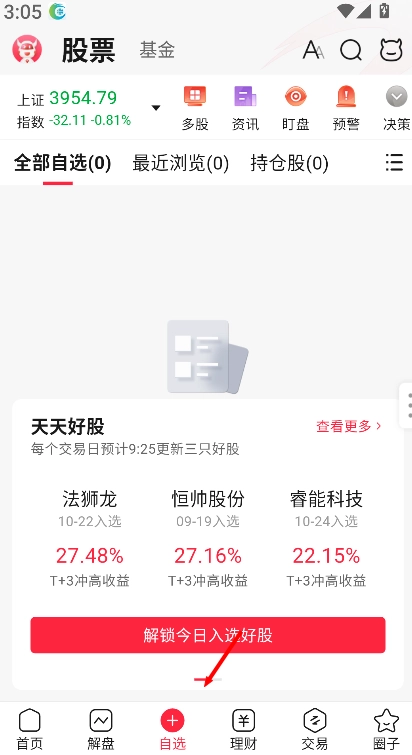The height and width of the screenshot is (755, 412).
Task: Expand the 上证指数 dropdown arrow
Action: [x=156, y=107]
